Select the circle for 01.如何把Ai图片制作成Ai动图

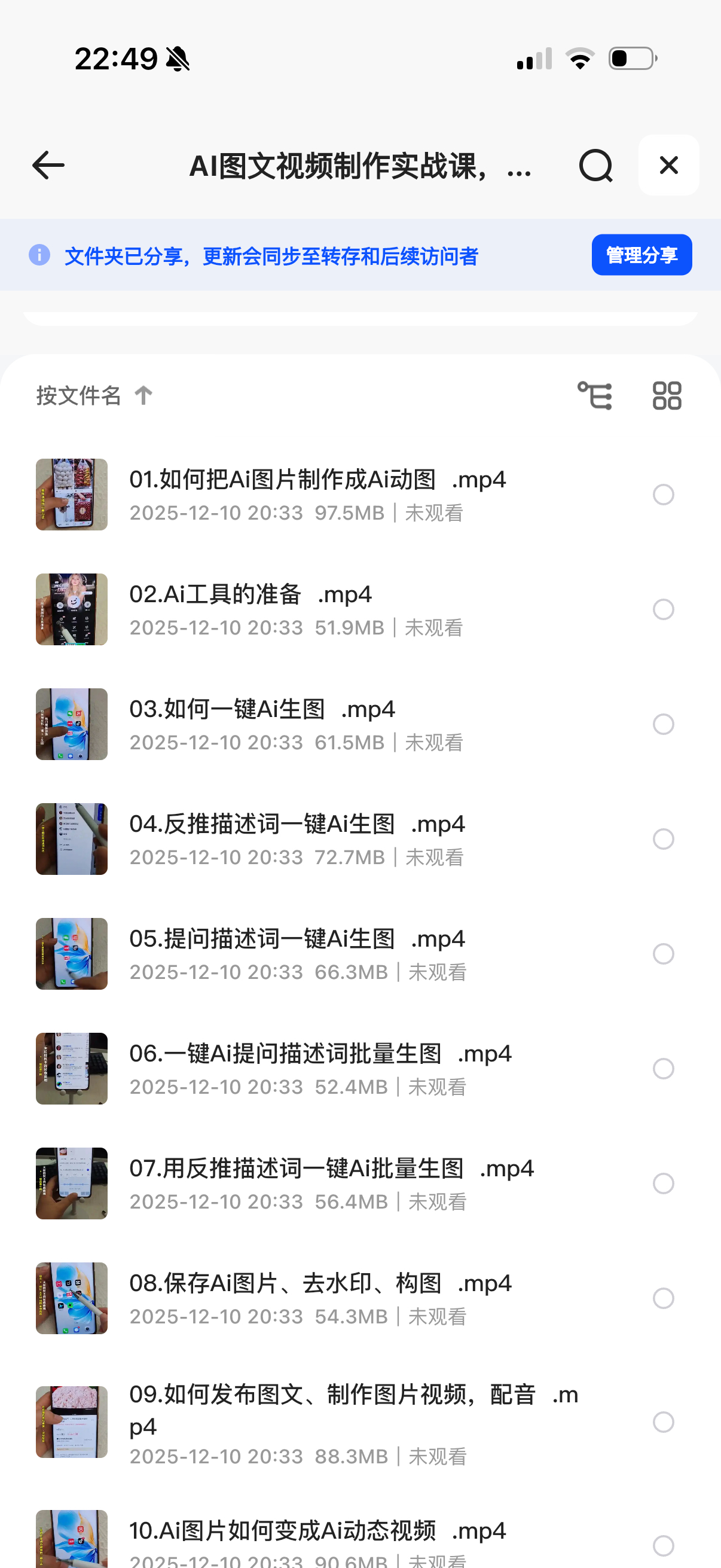663,494
